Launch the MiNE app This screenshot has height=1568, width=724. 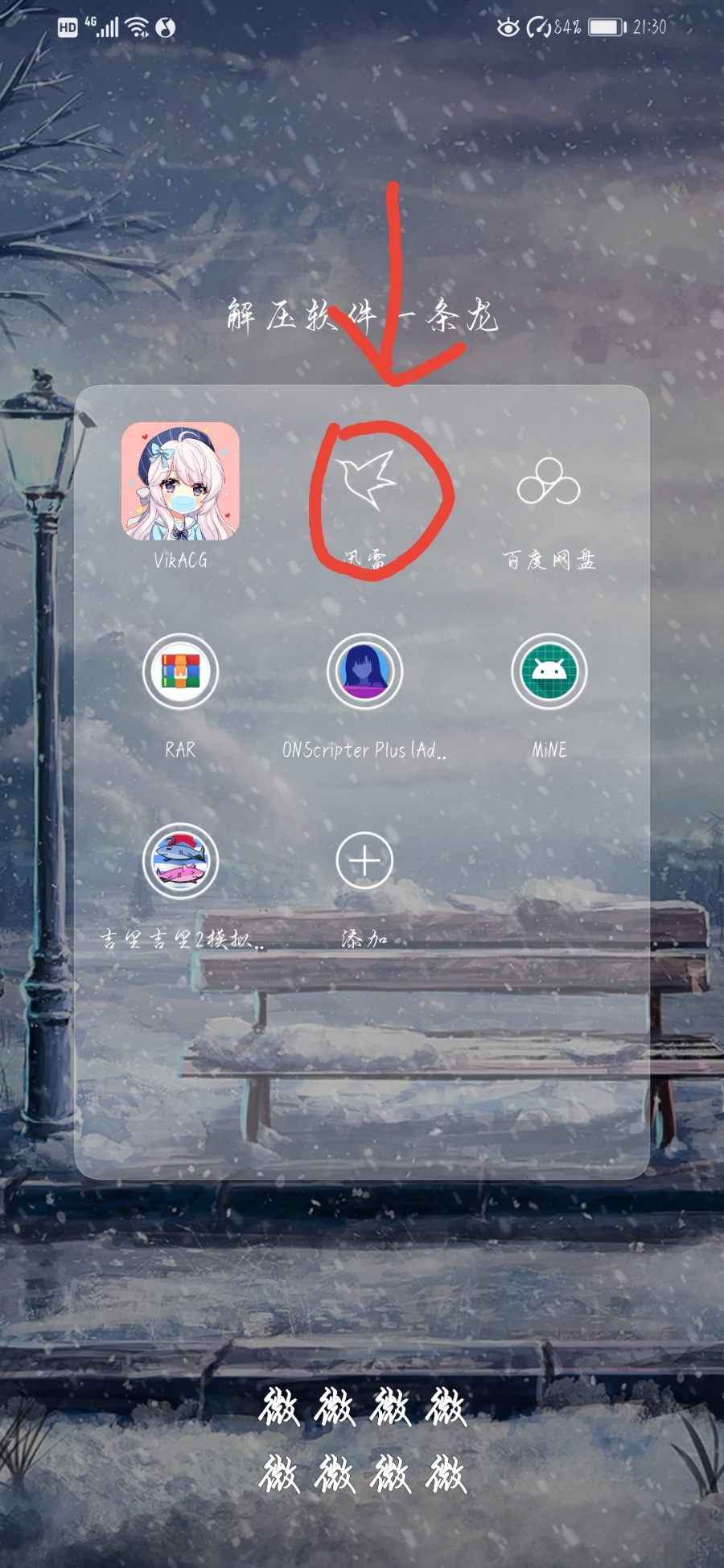549,671
